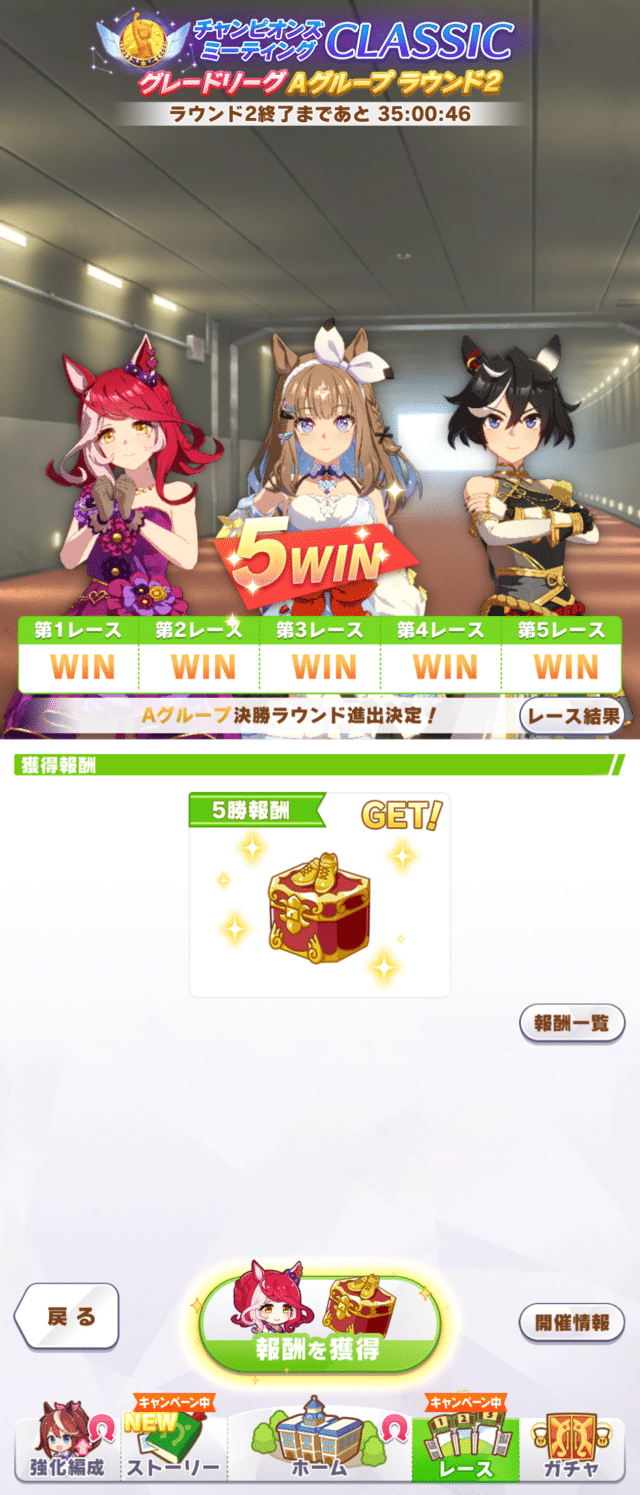Open 開催情報 event information
The height and width of the screenshot is (1495, 640).
[x=572, y=1321]
